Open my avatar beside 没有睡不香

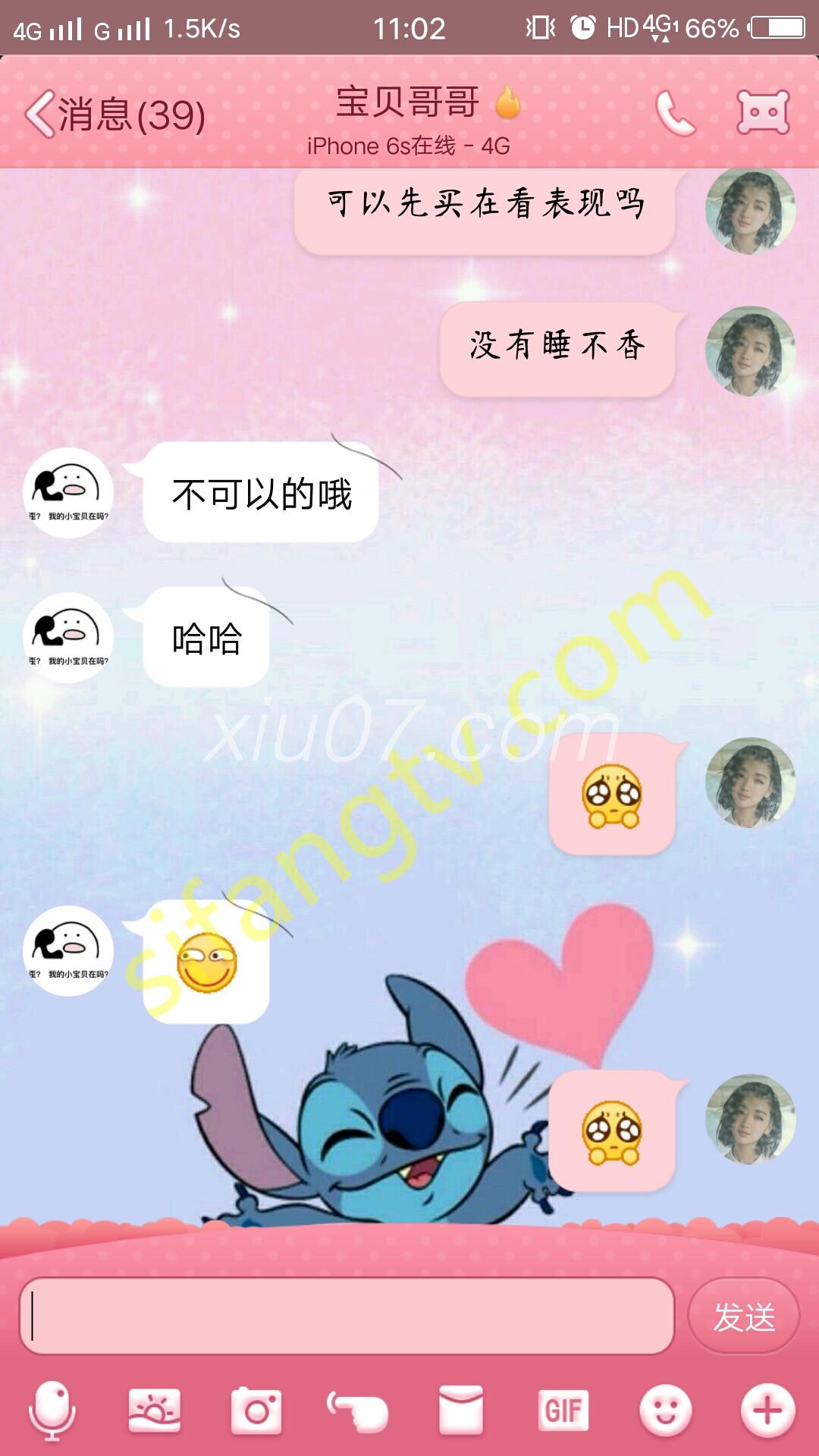[750, 351]
